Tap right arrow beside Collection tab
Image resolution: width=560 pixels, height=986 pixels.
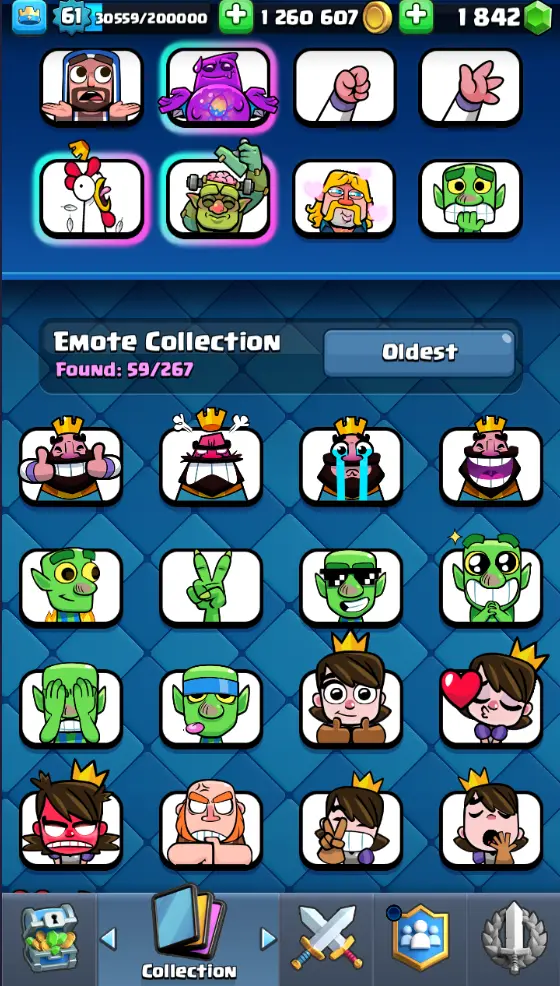tap(268, 939)
